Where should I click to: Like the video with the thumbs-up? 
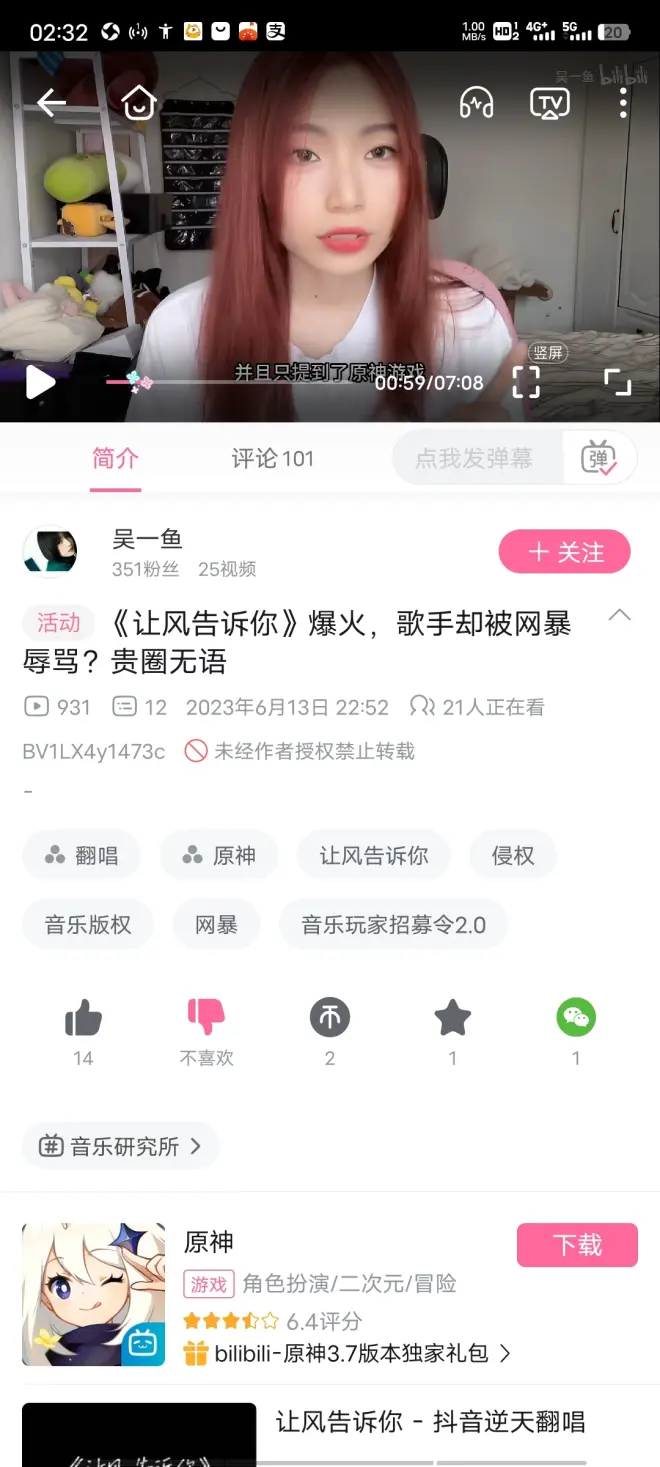(x=83, y=1019)
